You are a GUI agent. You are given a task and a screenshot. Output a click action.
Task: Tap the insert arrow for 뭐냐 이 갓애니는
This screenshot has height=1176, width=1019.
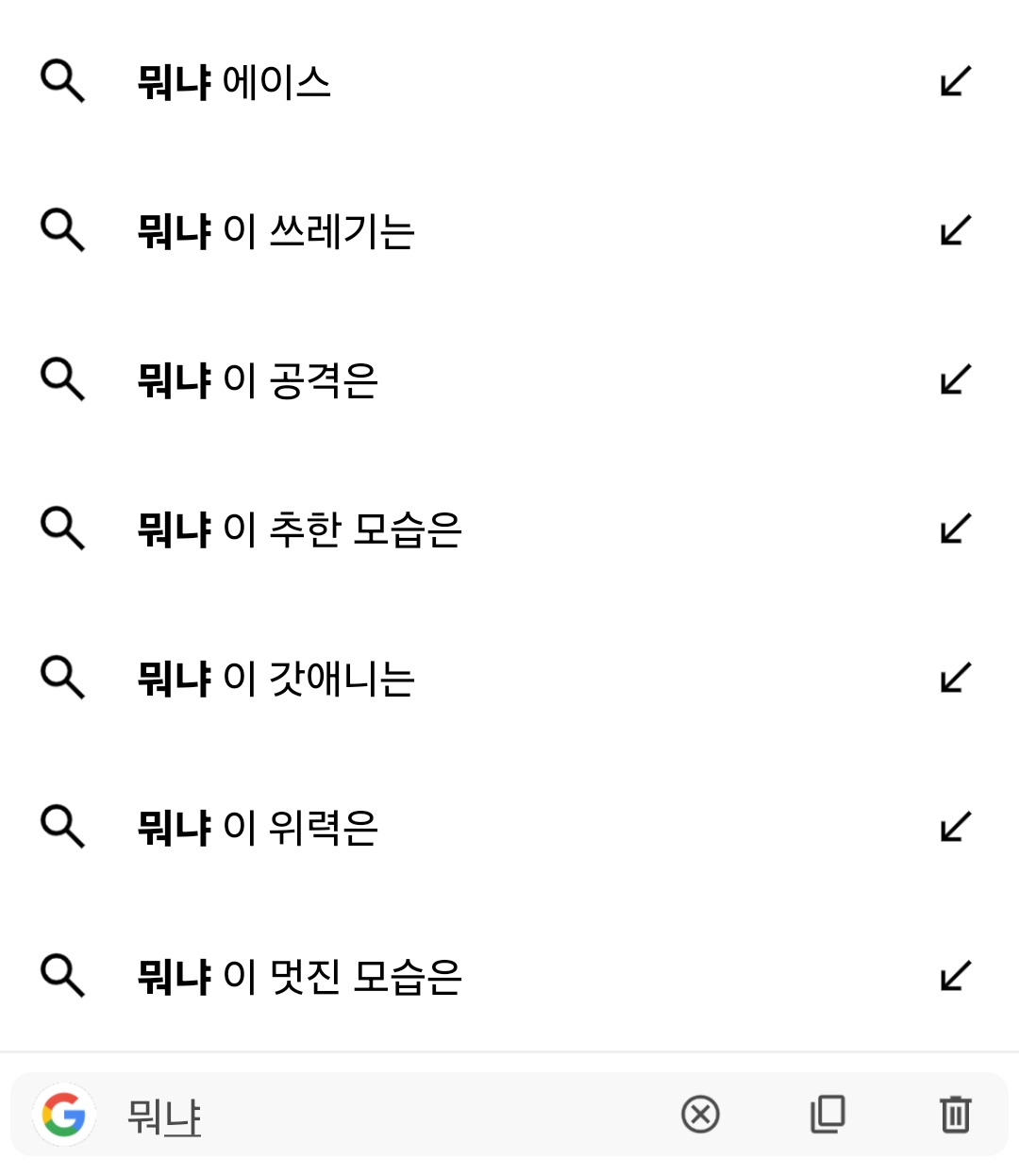tap(955, 679)
